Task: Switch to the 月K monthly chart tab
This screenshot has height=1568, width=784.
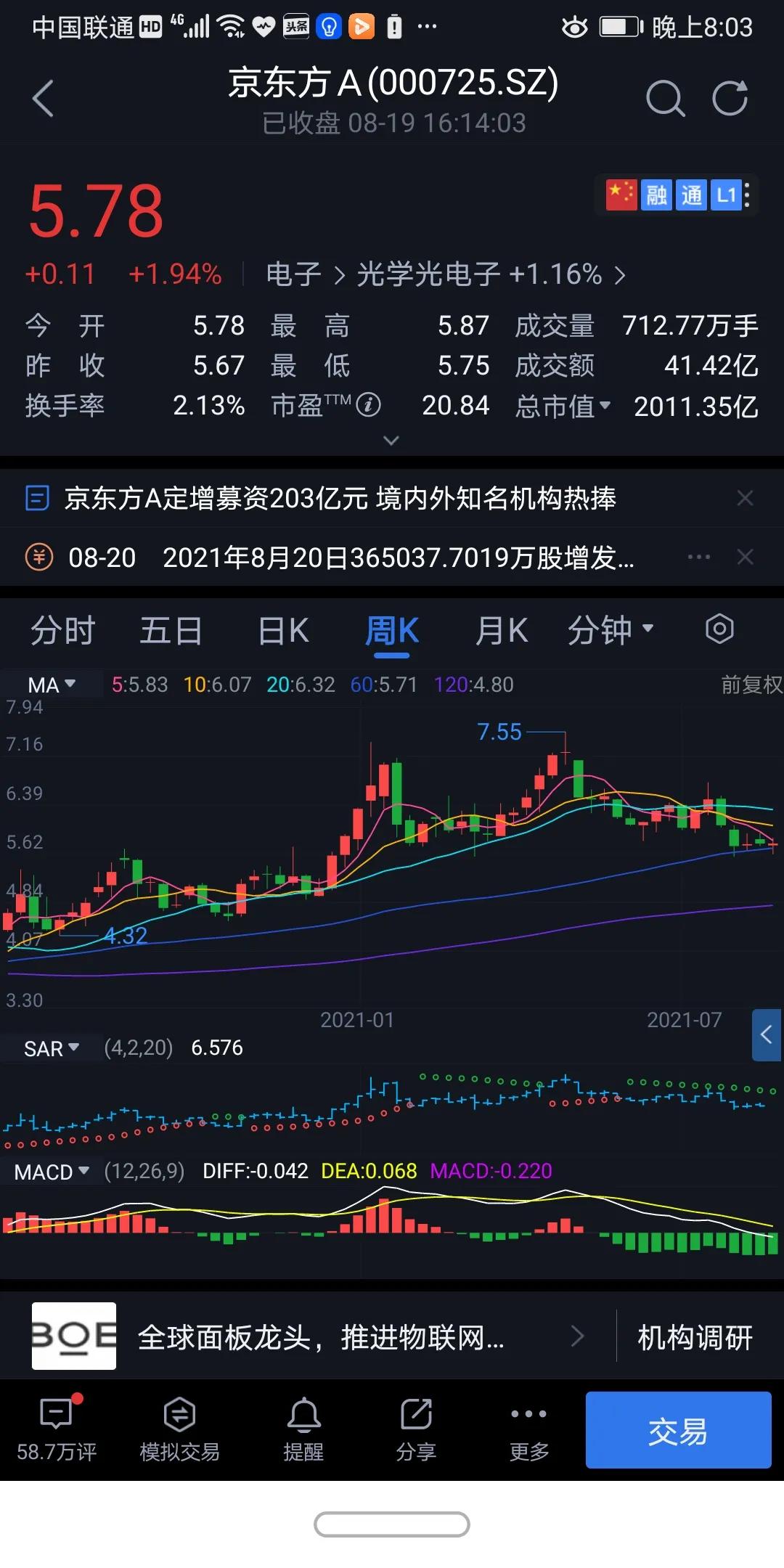Action: (x=501, y=630)
